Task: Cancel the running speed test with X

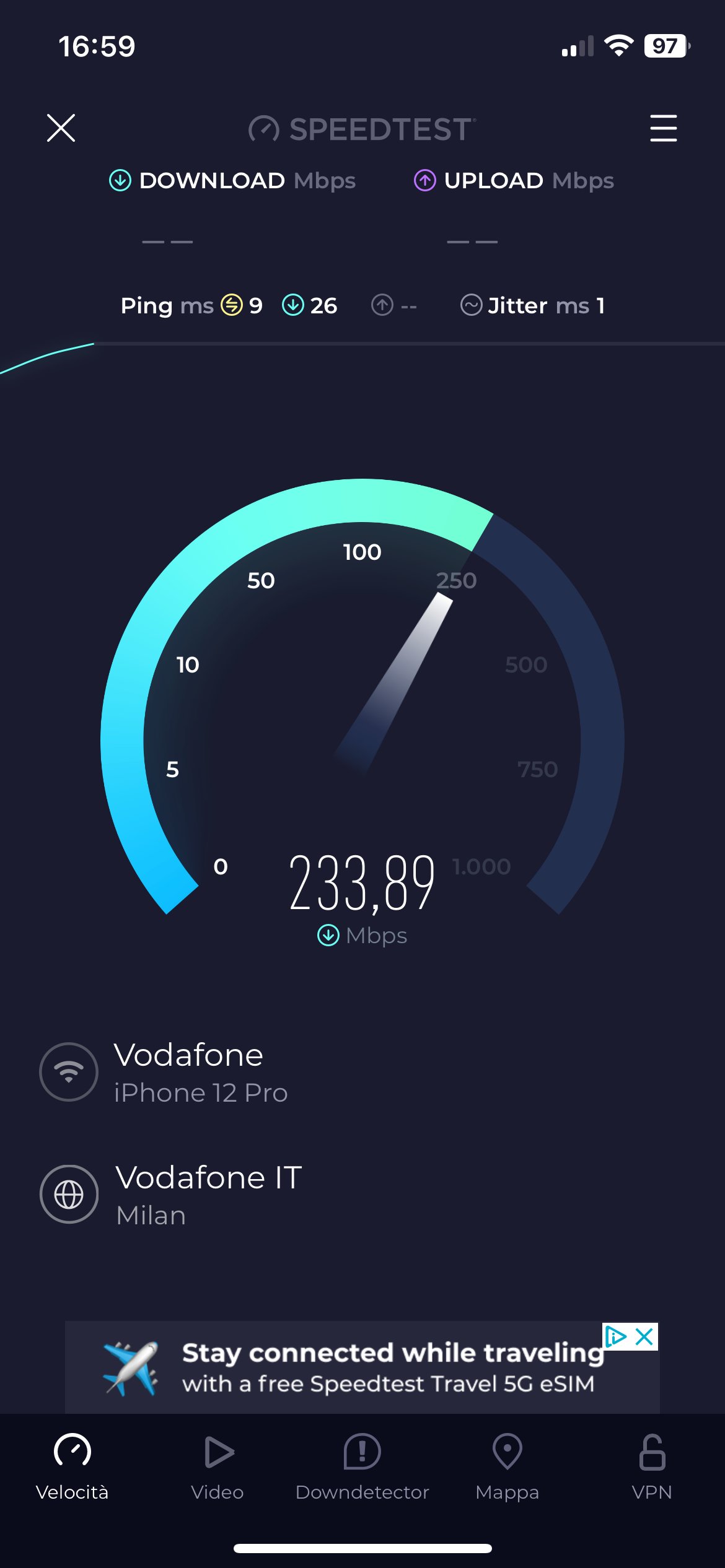Action: [61, 128]
